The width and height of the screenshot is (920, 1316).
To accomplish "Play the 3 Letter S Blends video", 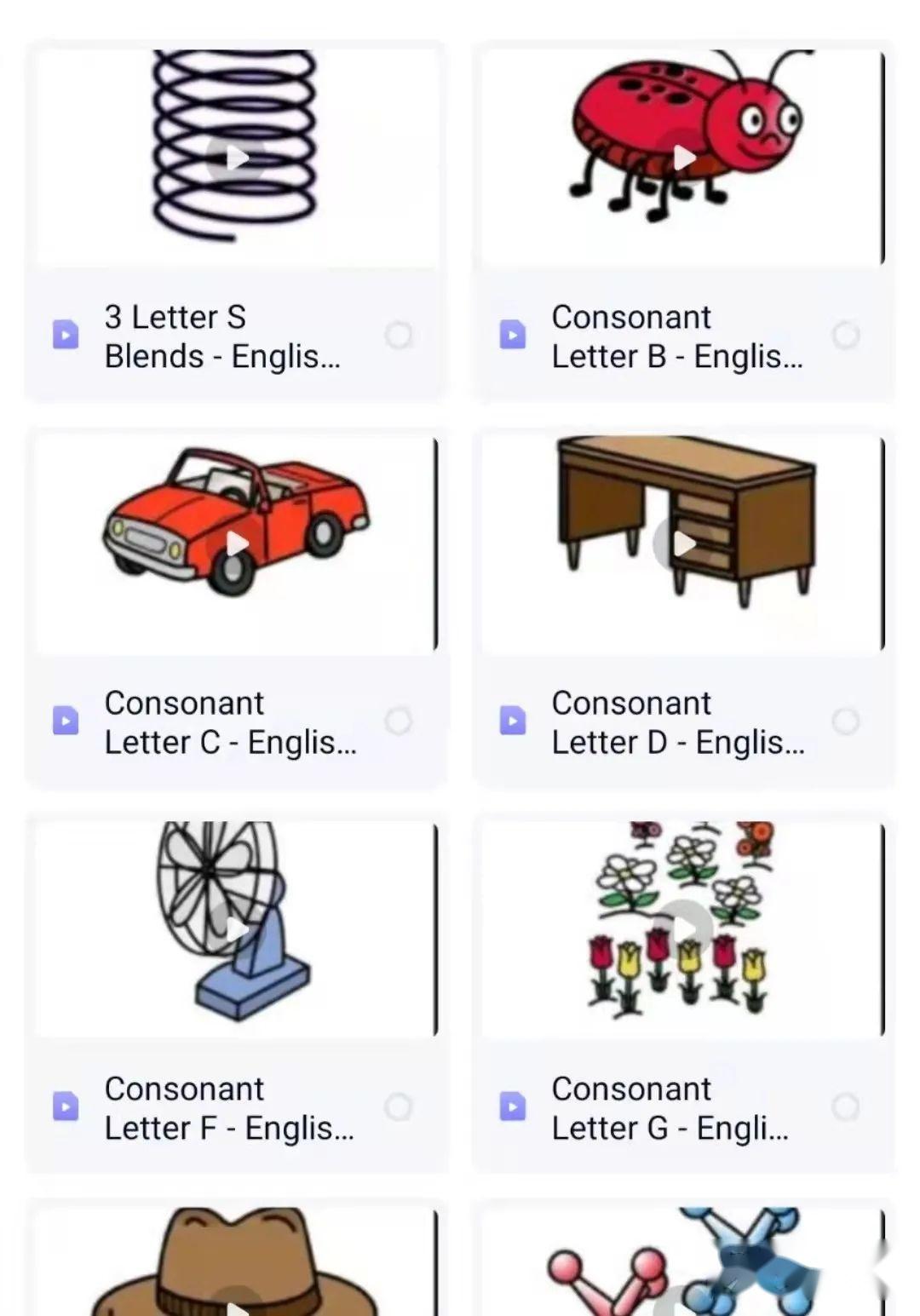I will (237, 158).
